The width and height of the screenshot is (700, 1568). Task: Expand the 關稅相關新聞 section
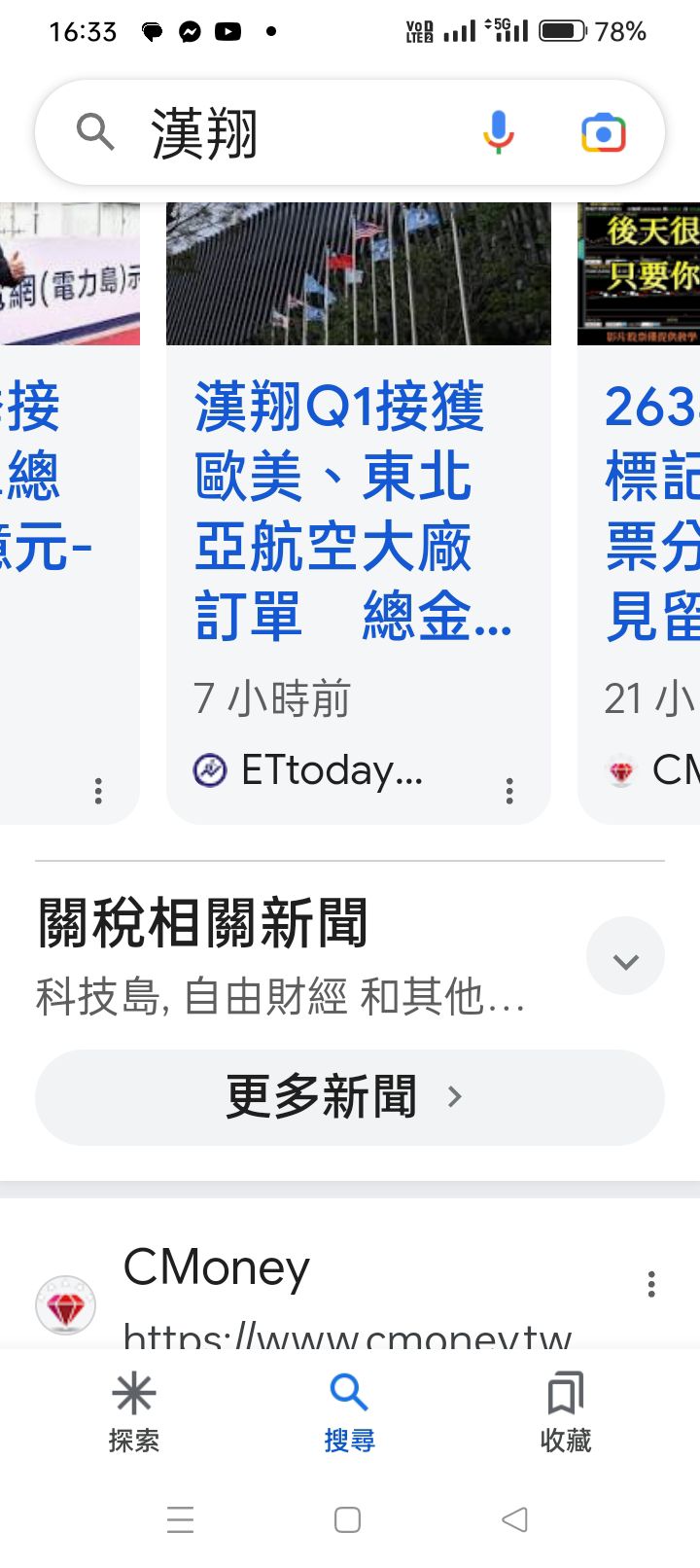pos(625,956)
